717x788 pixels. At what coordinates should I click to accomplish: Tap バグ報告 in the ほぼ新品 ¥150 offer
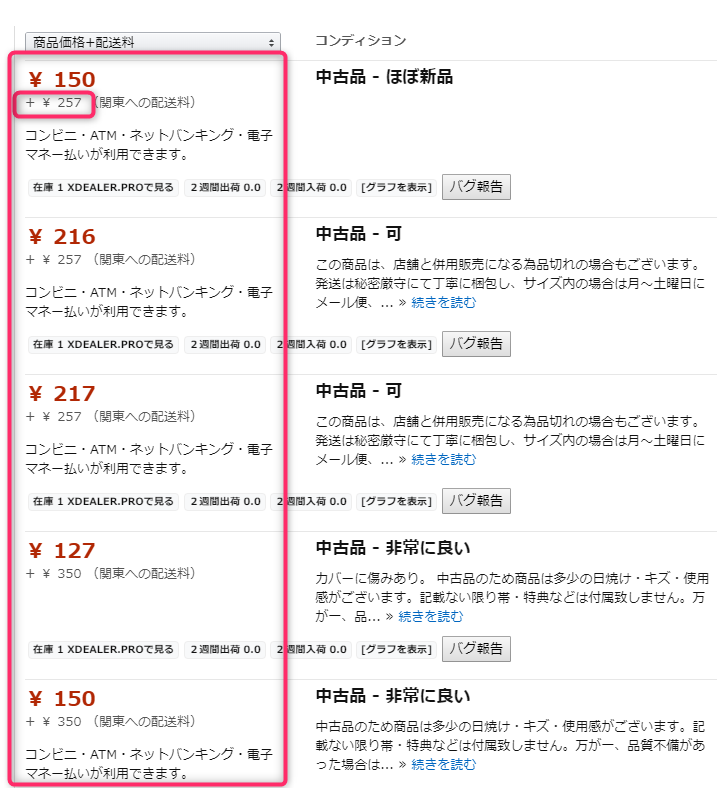click(x=476, y=187)
